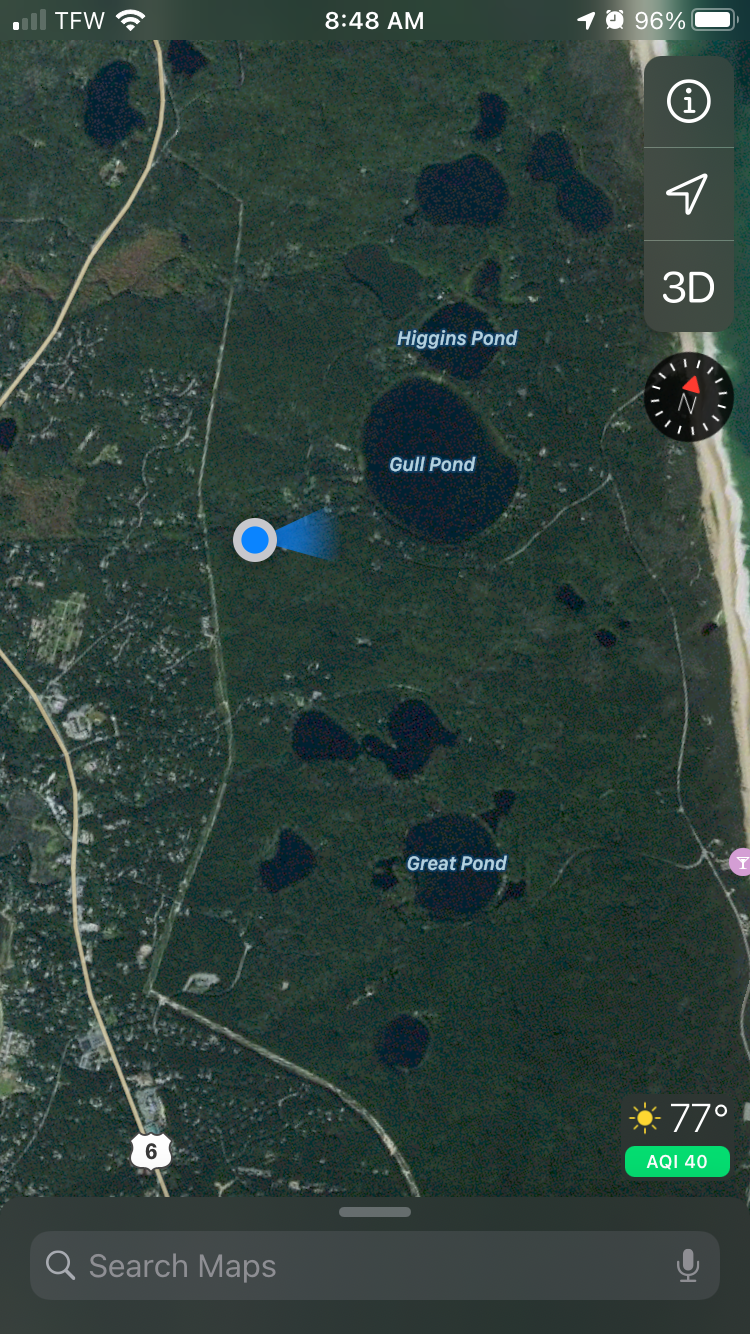Tap the blue current location dot
750x1334 pixels.
pyautogui.click(x=256, y=540)
